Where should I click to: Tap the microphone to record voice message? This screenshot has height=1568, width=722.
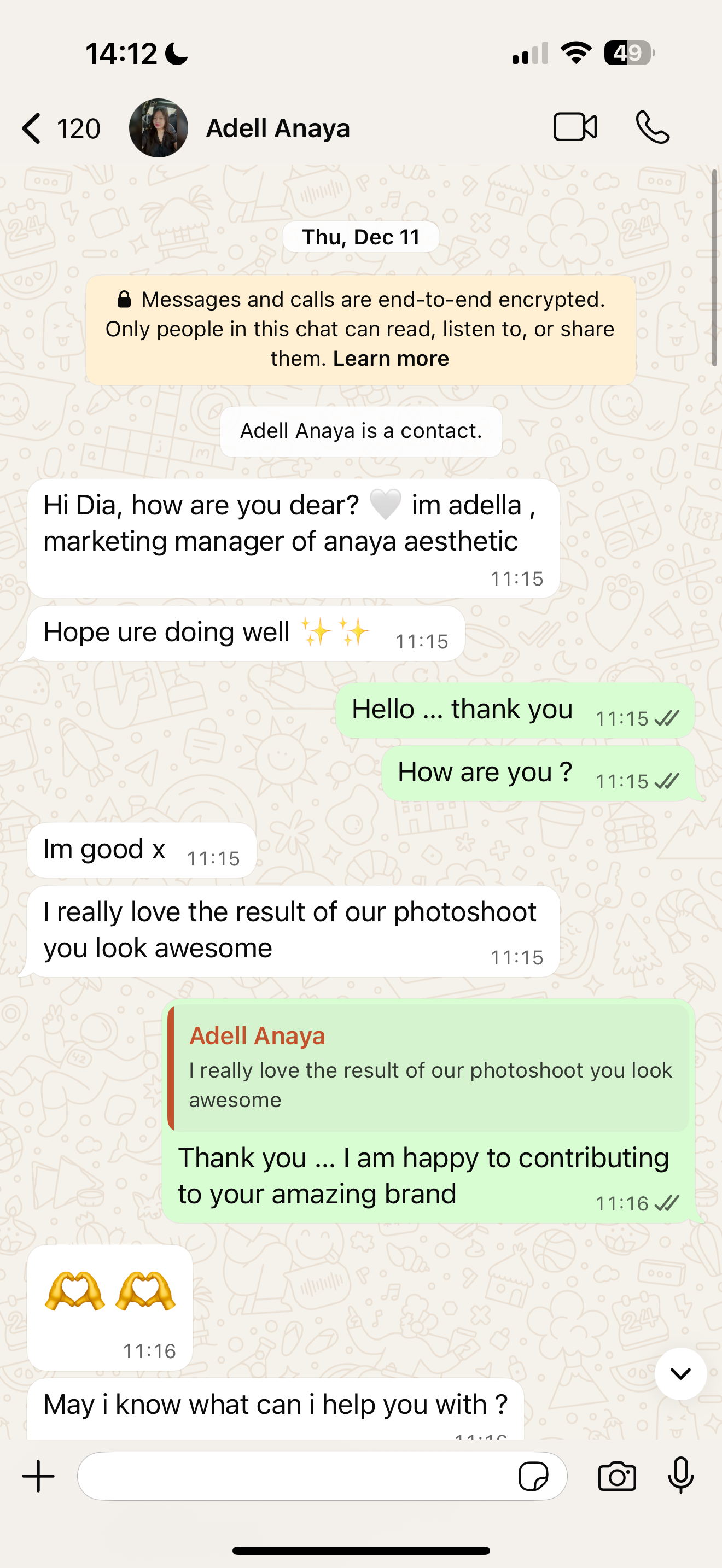[680, 1476]
